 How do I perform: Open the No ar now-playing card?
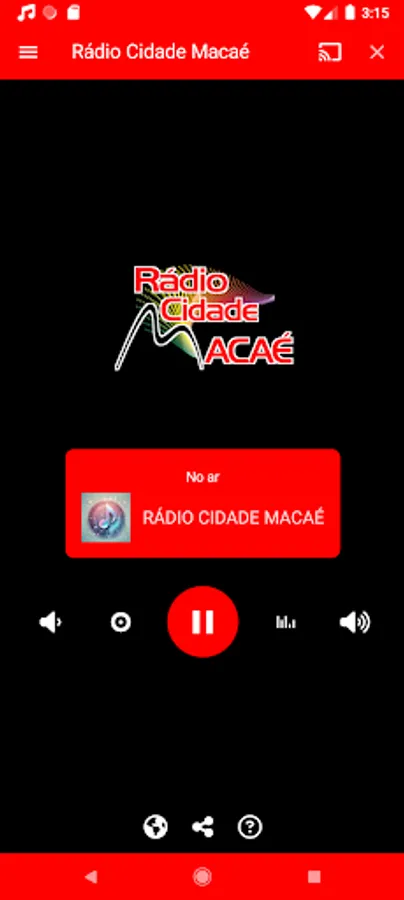coord(203,503)
